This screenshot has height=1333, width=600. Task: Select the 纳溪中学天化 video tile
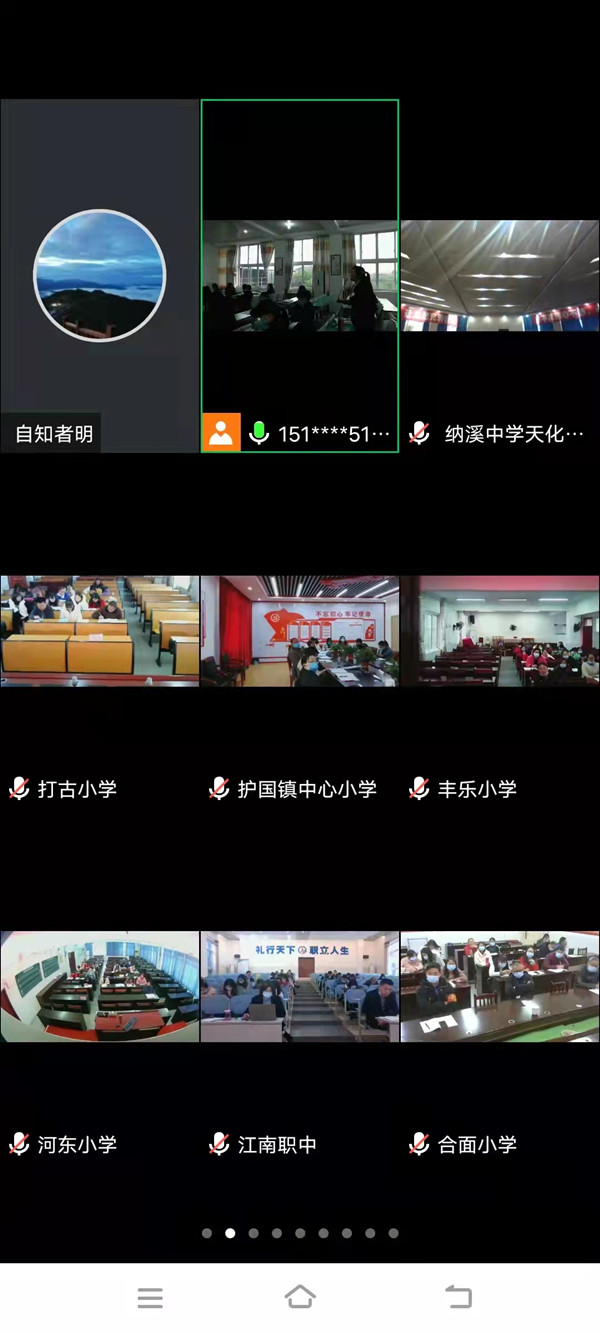tap(500, 276)
